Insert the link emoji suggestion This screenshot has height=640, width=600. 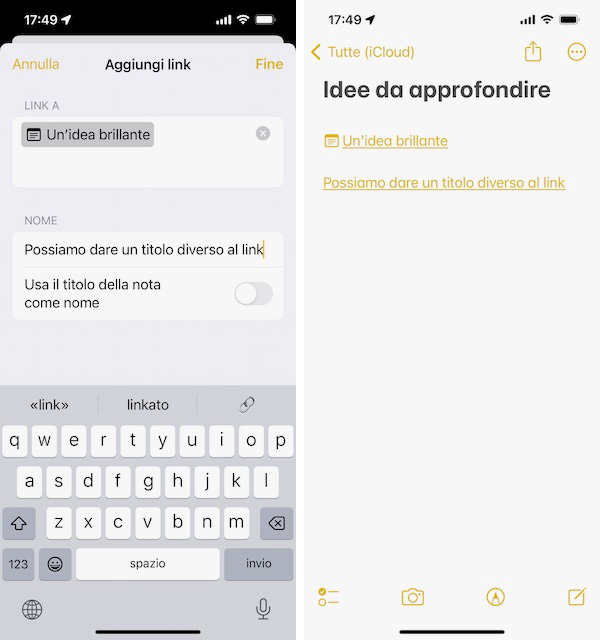point(246,405)
